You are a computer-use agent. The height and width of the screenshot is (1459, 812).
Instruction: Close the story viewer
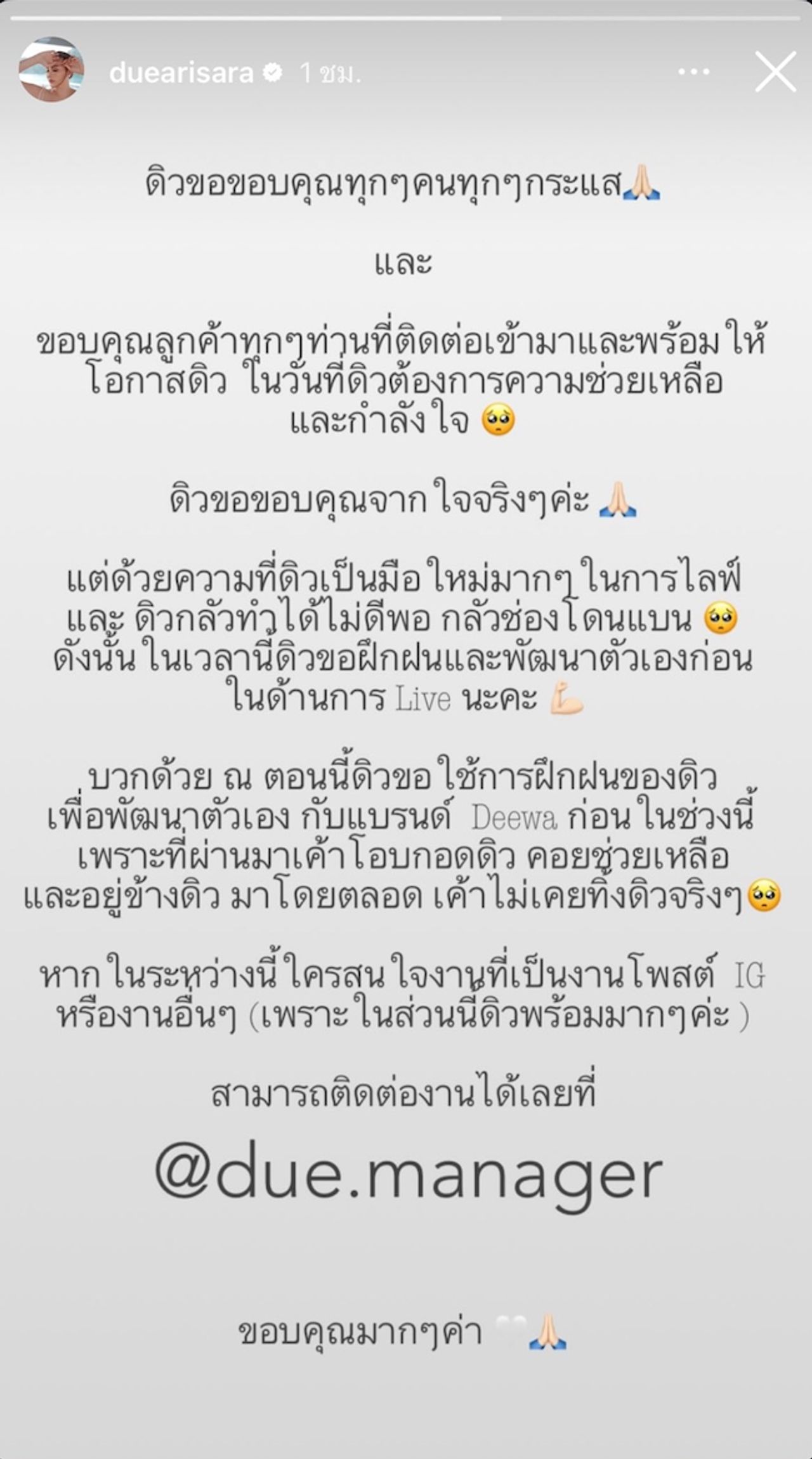coord(776,72)
